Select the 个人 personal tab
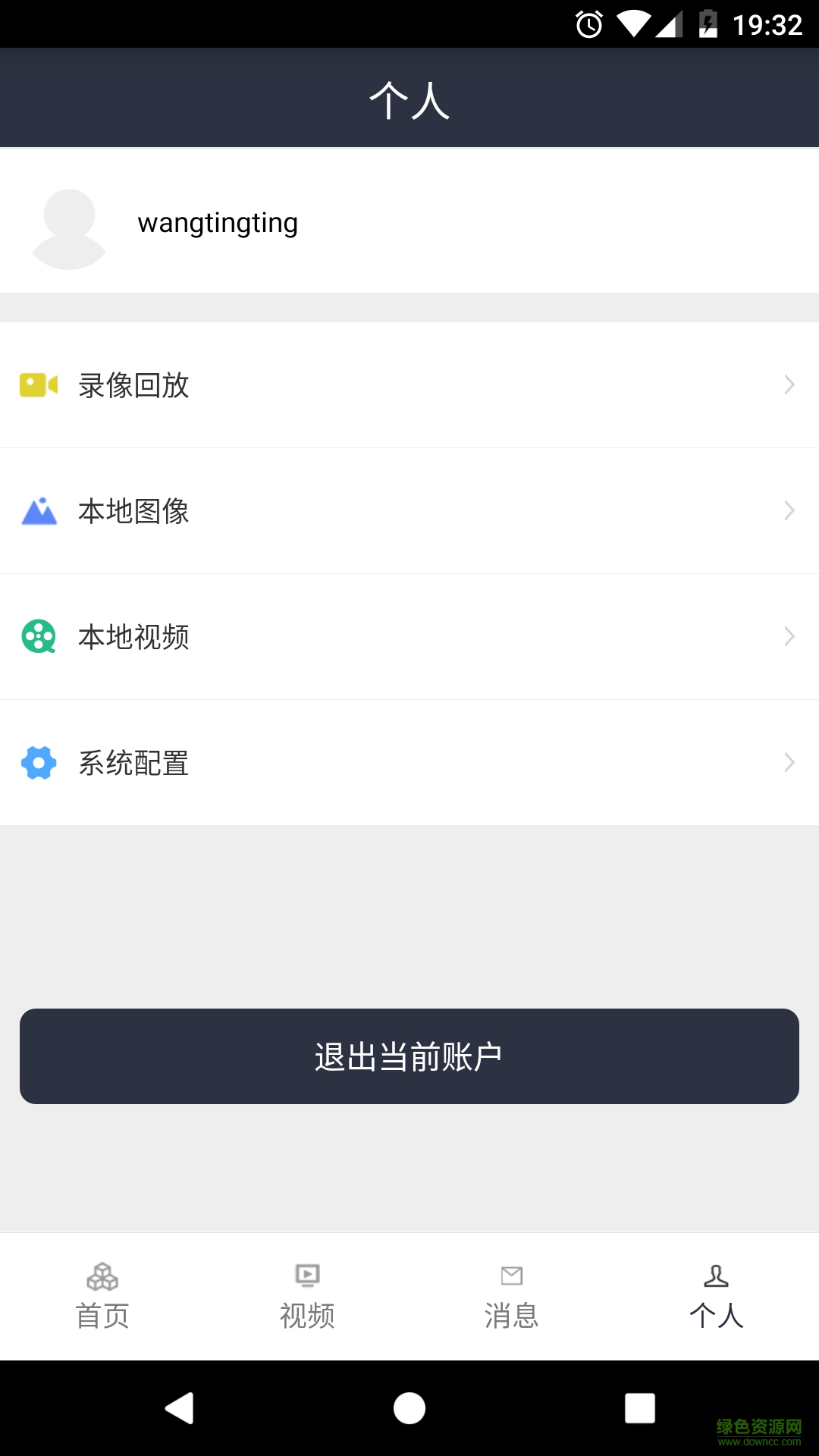Viewport: 819px width, 1456px height. point(717,1297)
